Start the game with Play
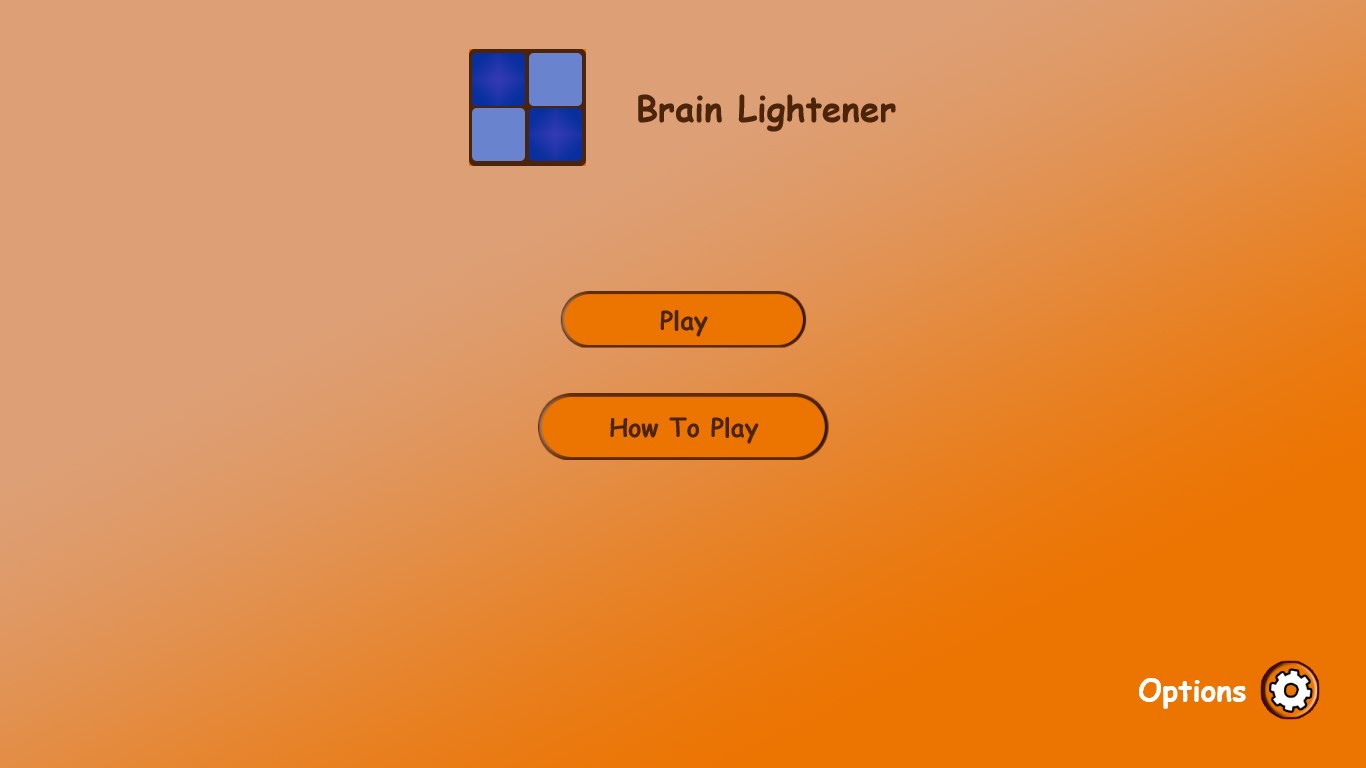This screenshot has height=768, width=1366. point(683,320)
